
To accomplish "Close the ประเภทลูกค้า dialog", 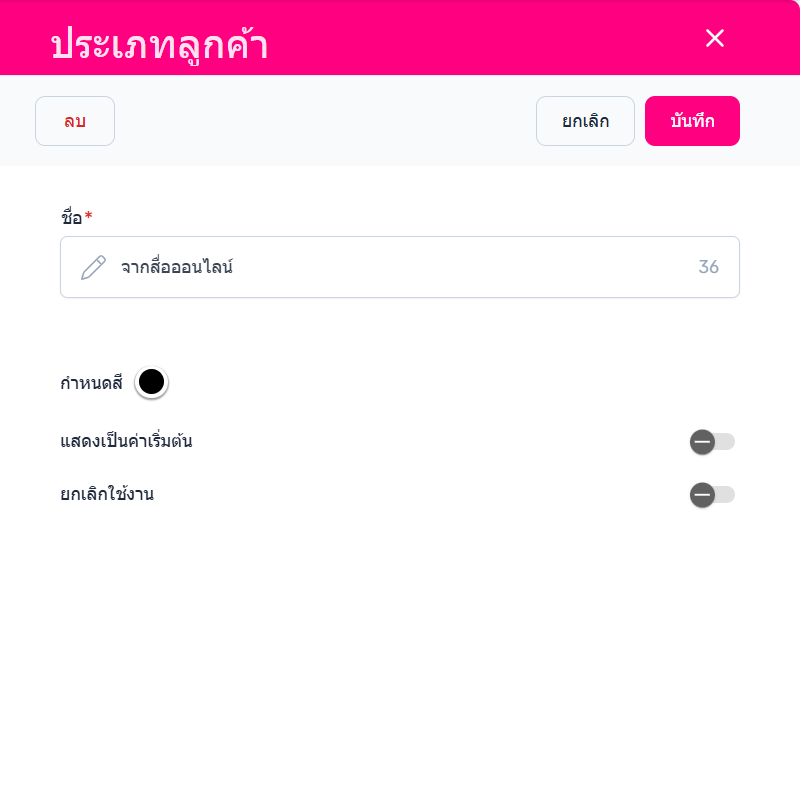I will coord(714,38).
